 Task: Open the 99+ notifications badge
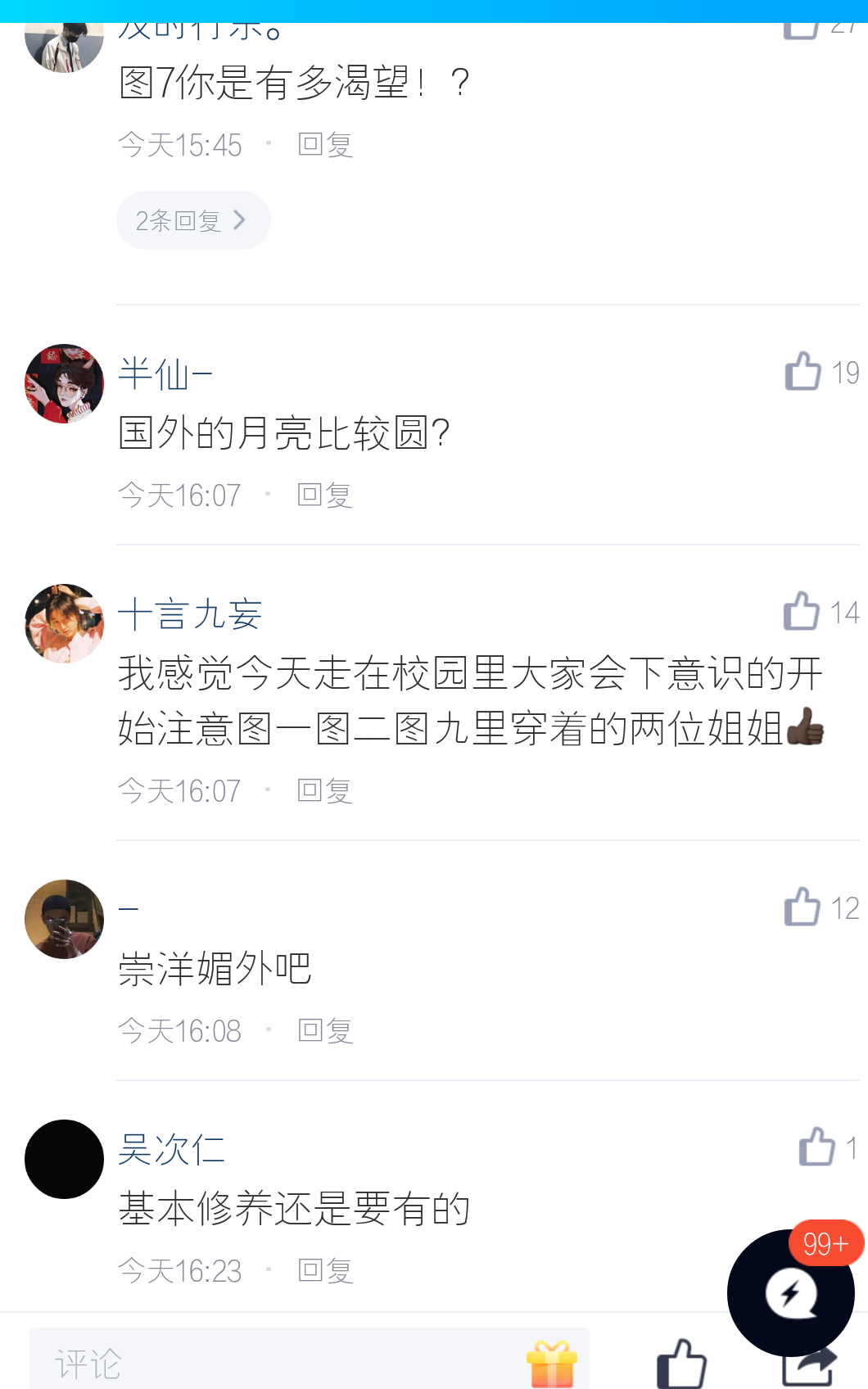pos(825,1243)
